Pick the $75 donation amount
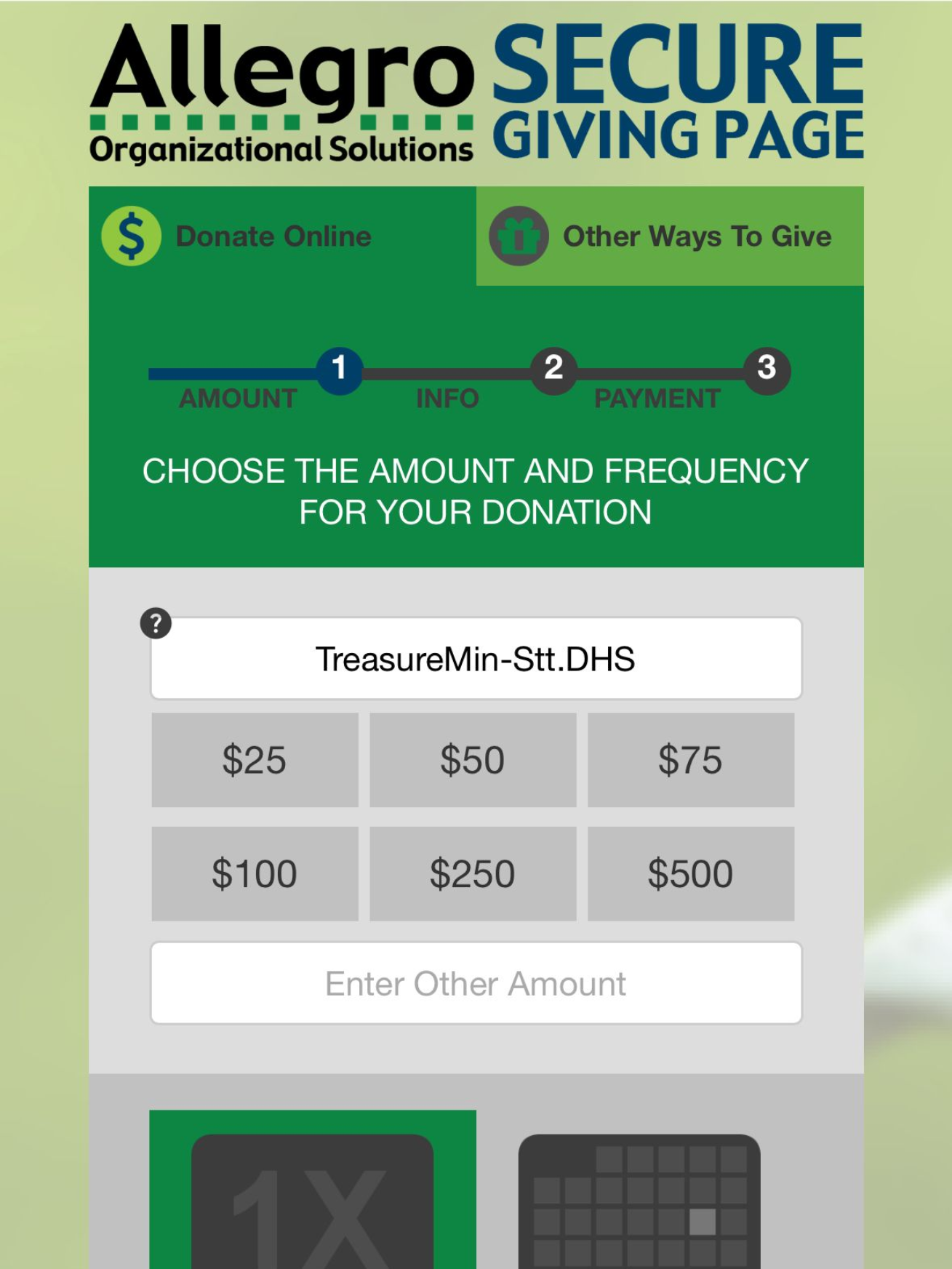Image resolution: width=952 pixels, height=1269 pixels. (690, 760)
